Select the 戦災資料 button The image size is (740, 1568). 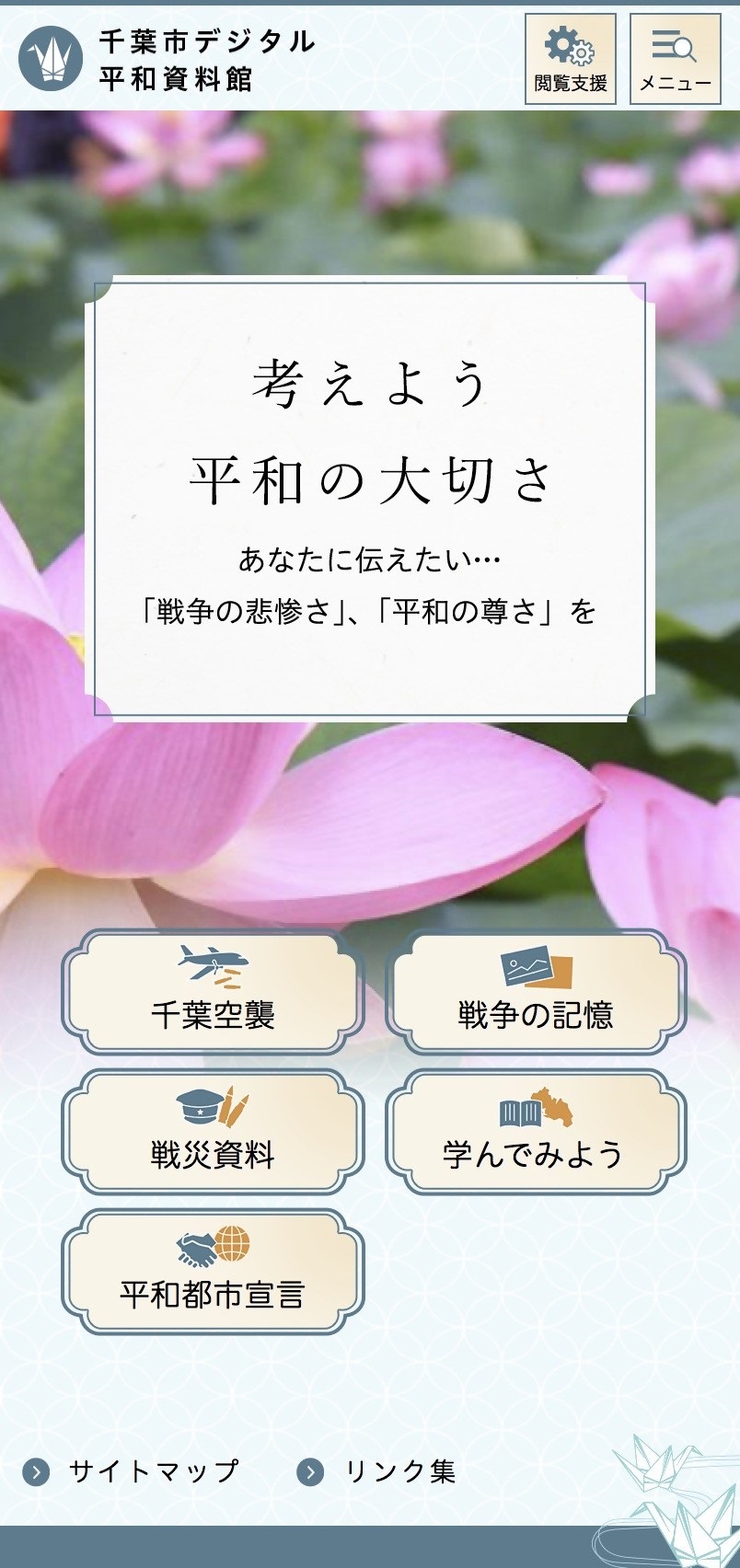(x=214, y=1132)
